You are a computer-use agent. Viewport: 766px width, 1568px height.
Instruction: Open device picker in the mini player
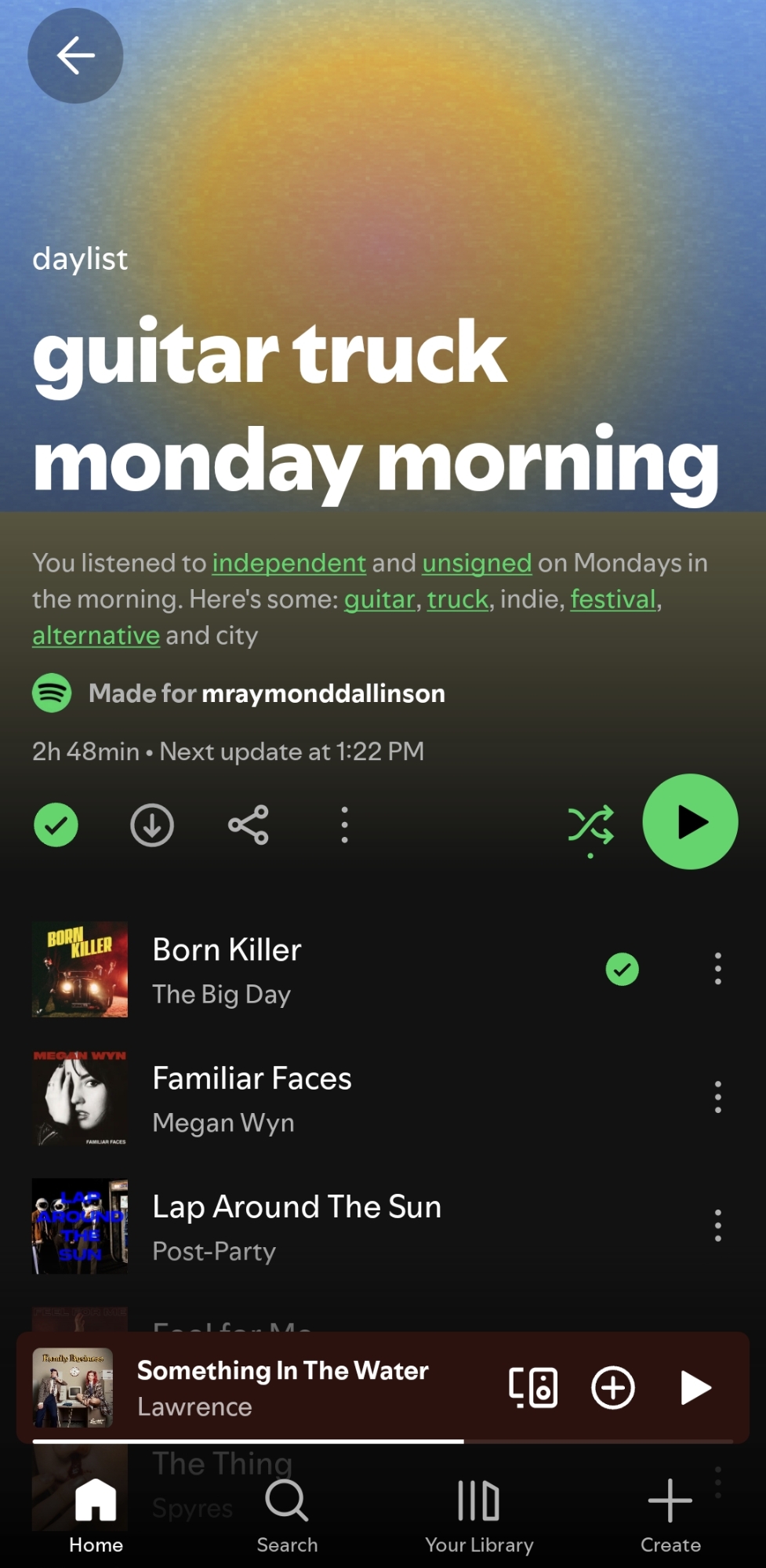533,1388
